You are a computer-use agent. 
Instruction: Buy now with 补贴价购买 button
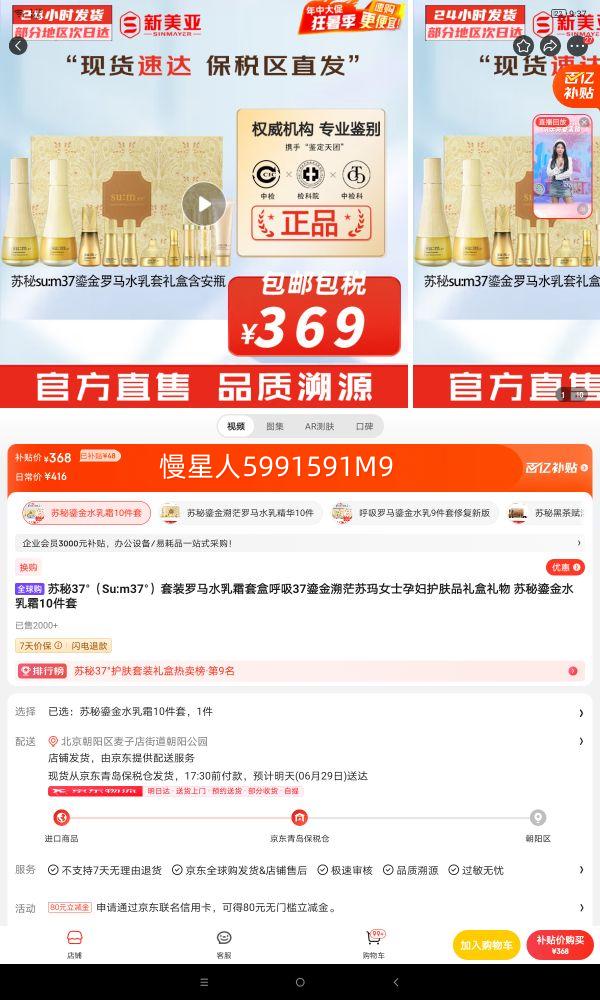(x=560, y=944)
